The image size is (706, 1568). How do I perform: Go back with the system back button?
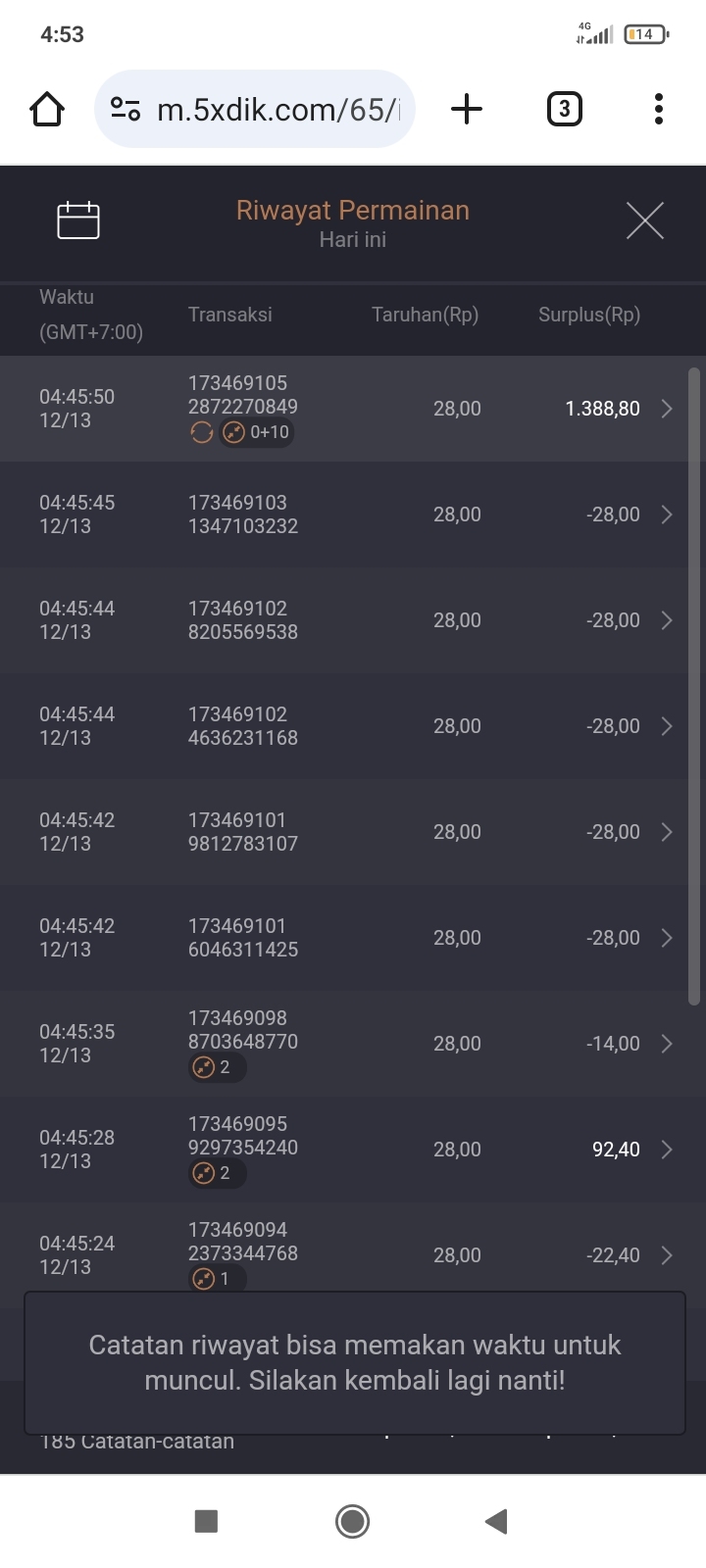496,1521
